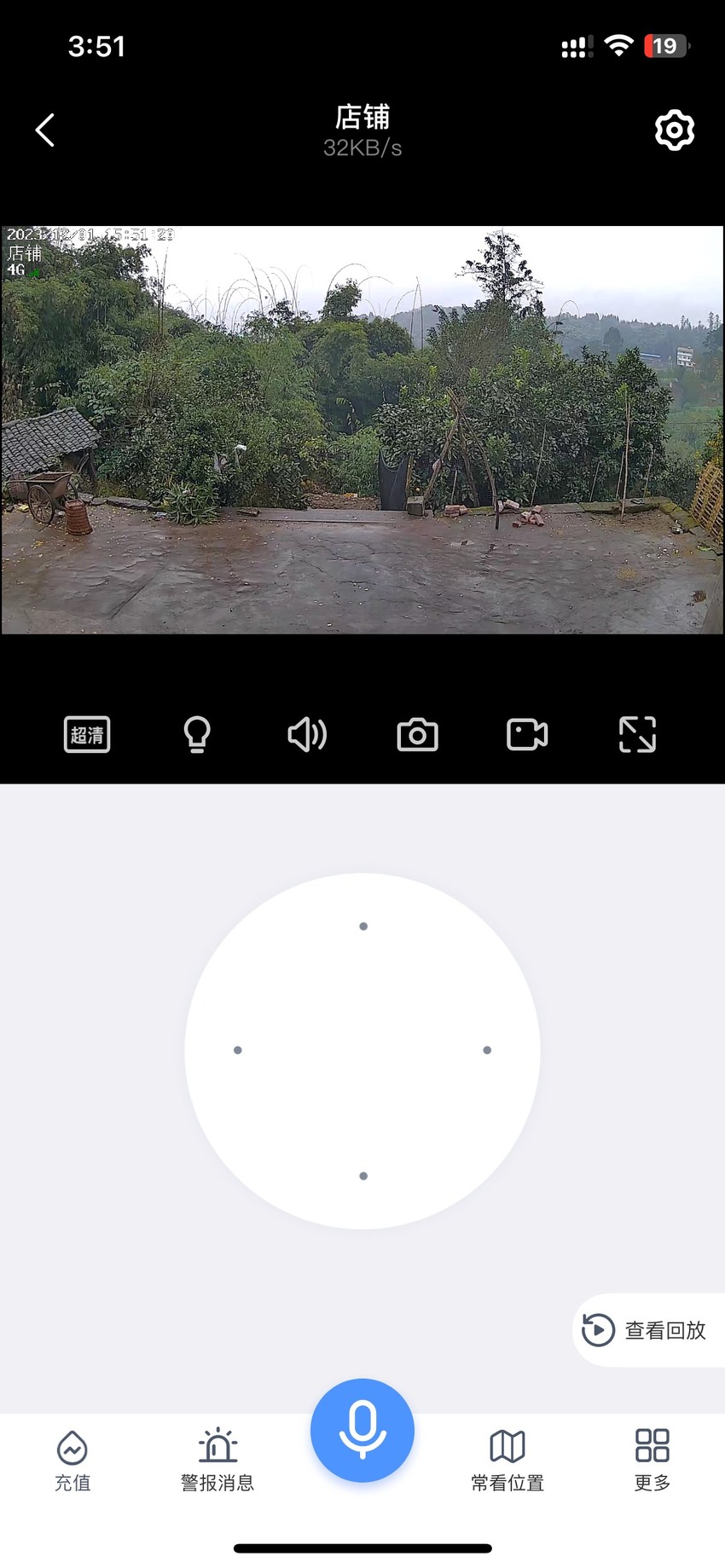Take a snapshot with camera icon
Image resolution: width=725 pixels, height=1568 pixels.
click(x=417, y=734)
